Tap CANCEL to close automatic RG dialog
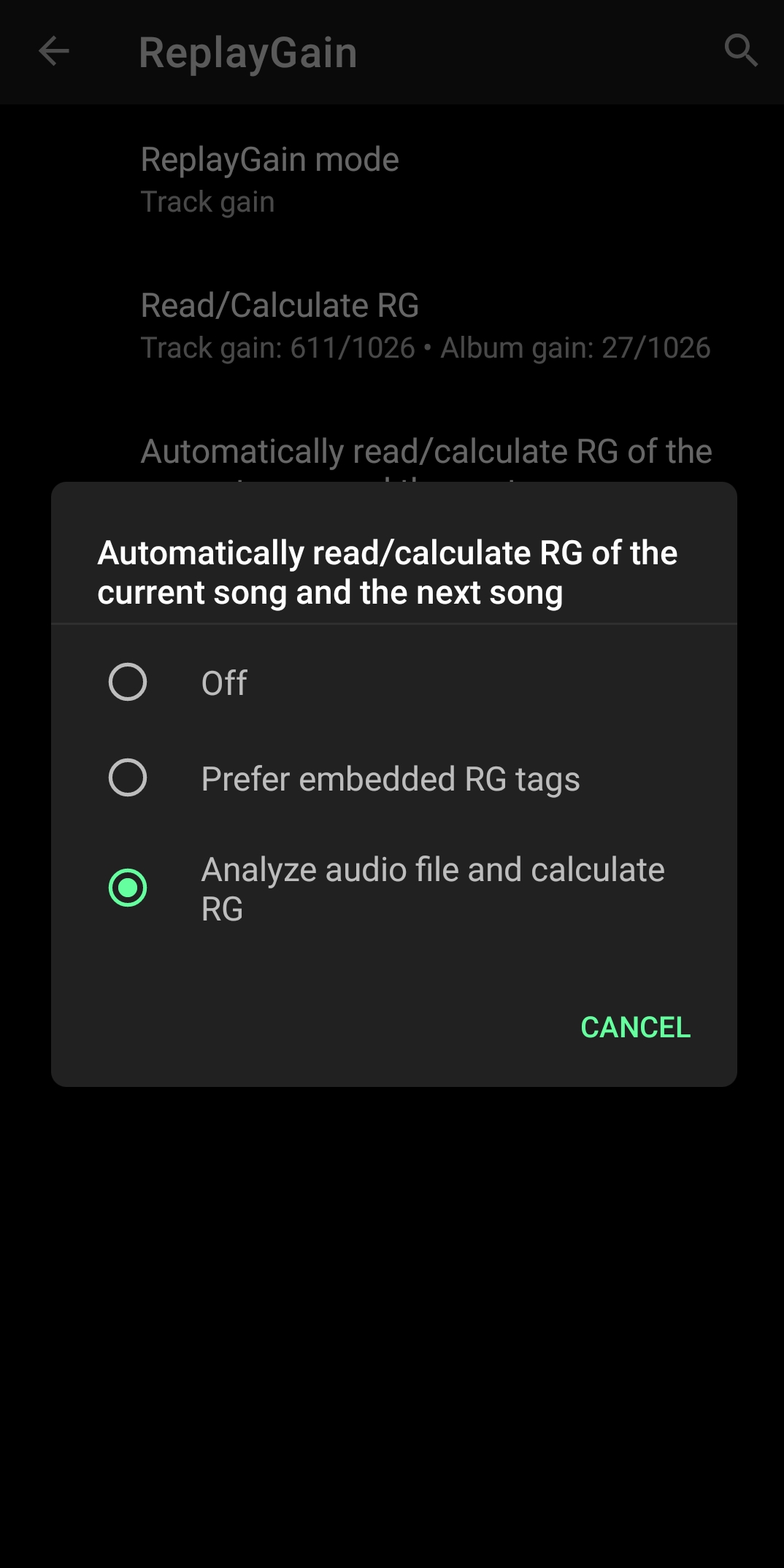 coord(635,1027)
